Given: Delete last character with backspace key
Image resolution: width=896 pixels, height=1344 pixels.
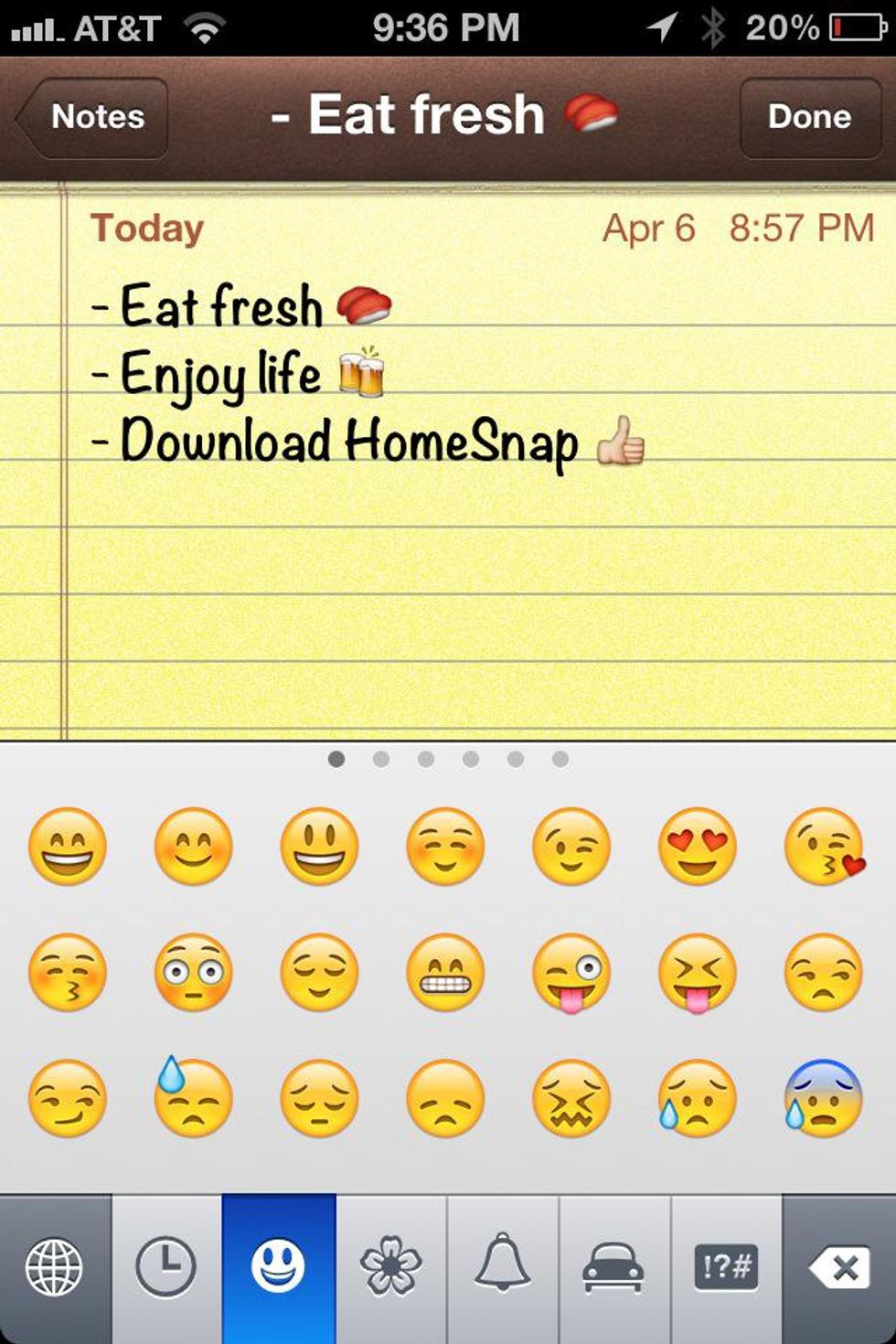Looking at the screenshot, I should [x=839, y=1268].
